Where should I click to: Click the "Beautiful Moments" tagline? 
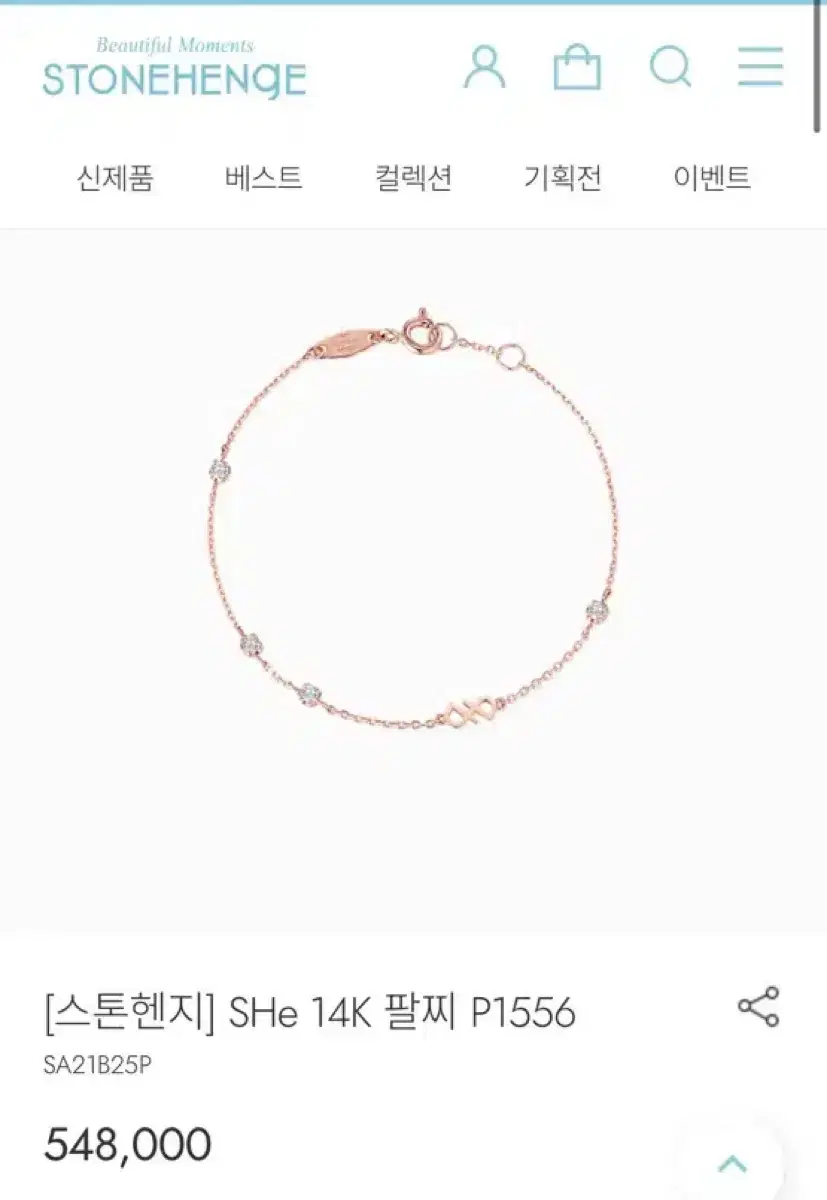174,43
